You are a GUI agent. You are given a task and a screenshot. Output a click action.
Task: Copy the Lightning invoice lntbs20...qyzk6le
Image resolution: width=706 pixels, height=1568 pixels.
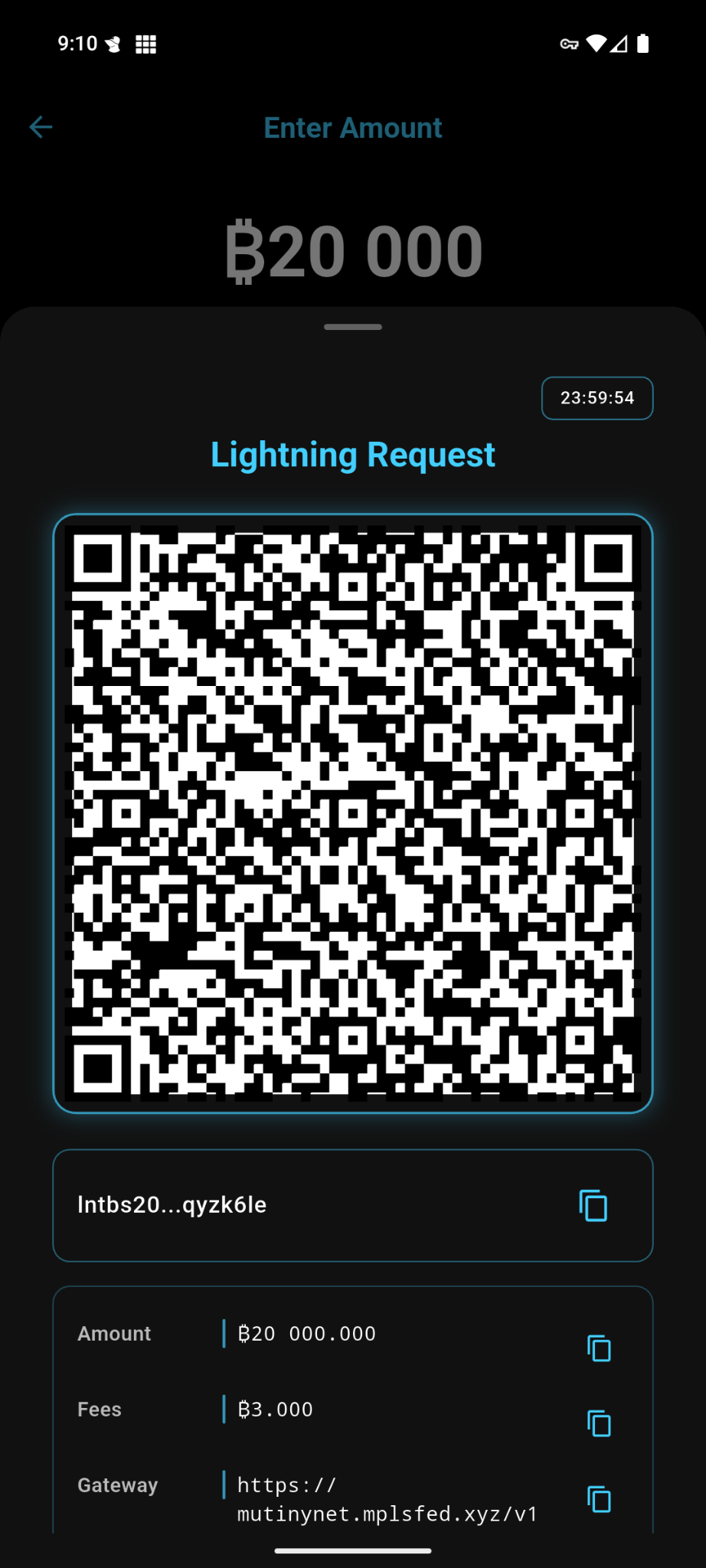593,1206
